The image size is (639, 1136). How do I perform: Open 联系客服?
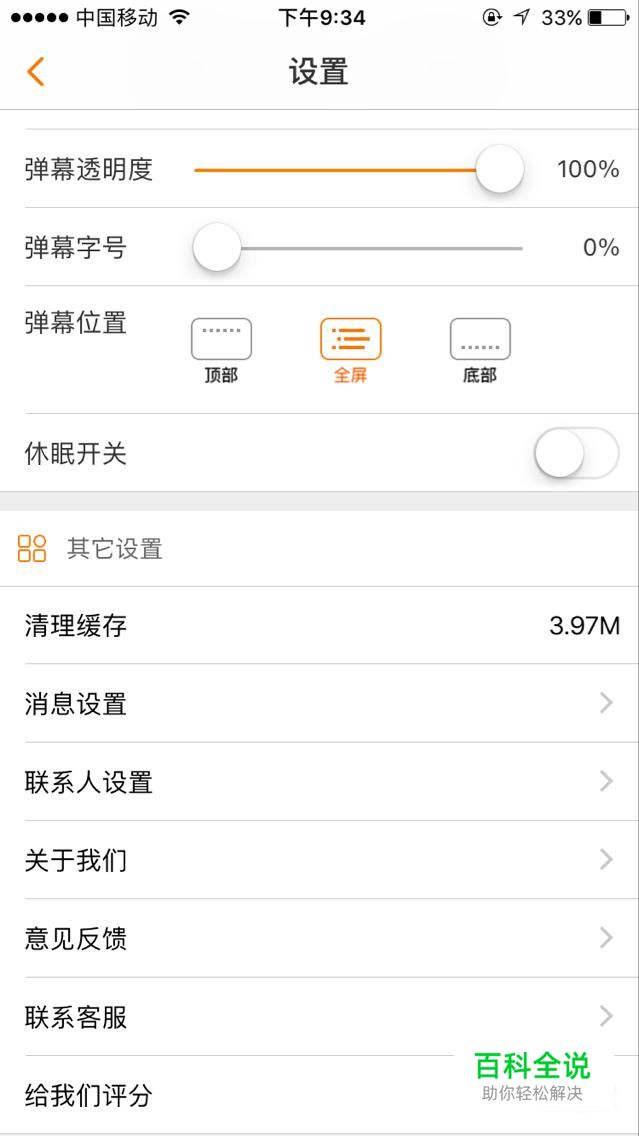coord(320,1016)
